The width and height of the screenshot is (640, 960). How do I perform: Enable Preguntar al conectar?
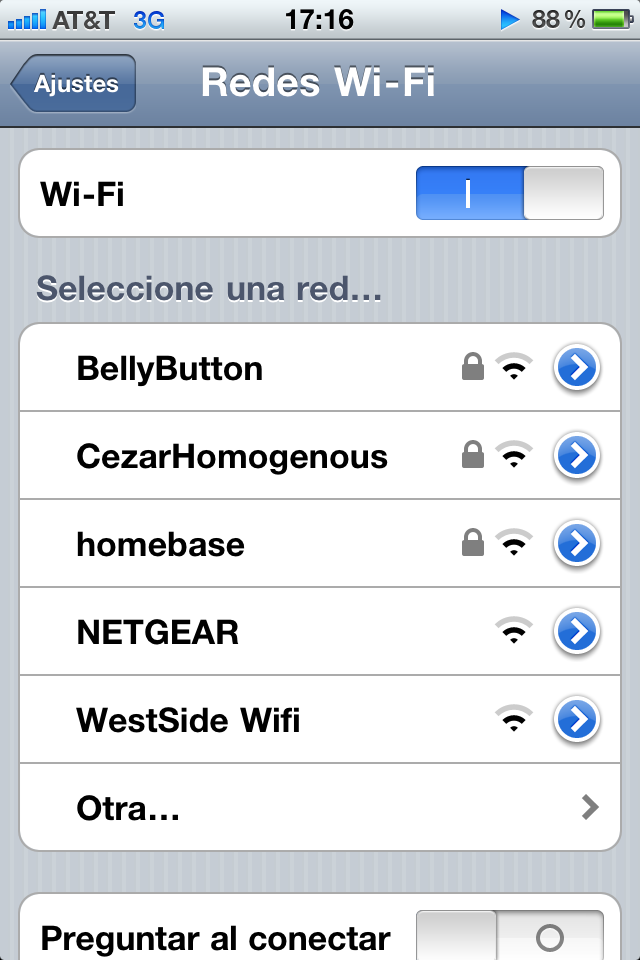click(509, 938)
